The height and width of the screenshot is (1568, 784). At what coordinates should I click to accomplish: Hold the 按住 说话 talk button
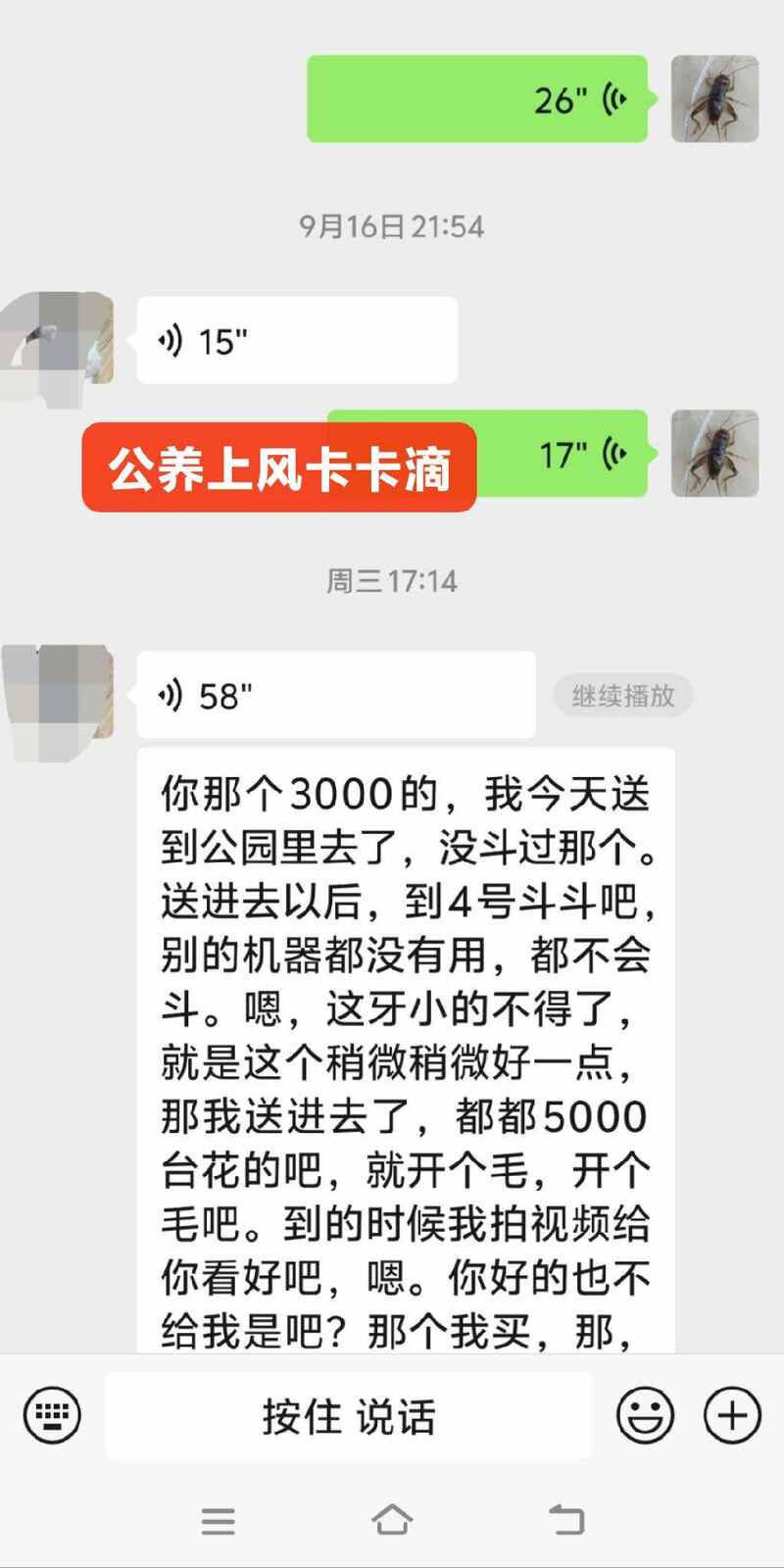click(x=348, y=1416)
